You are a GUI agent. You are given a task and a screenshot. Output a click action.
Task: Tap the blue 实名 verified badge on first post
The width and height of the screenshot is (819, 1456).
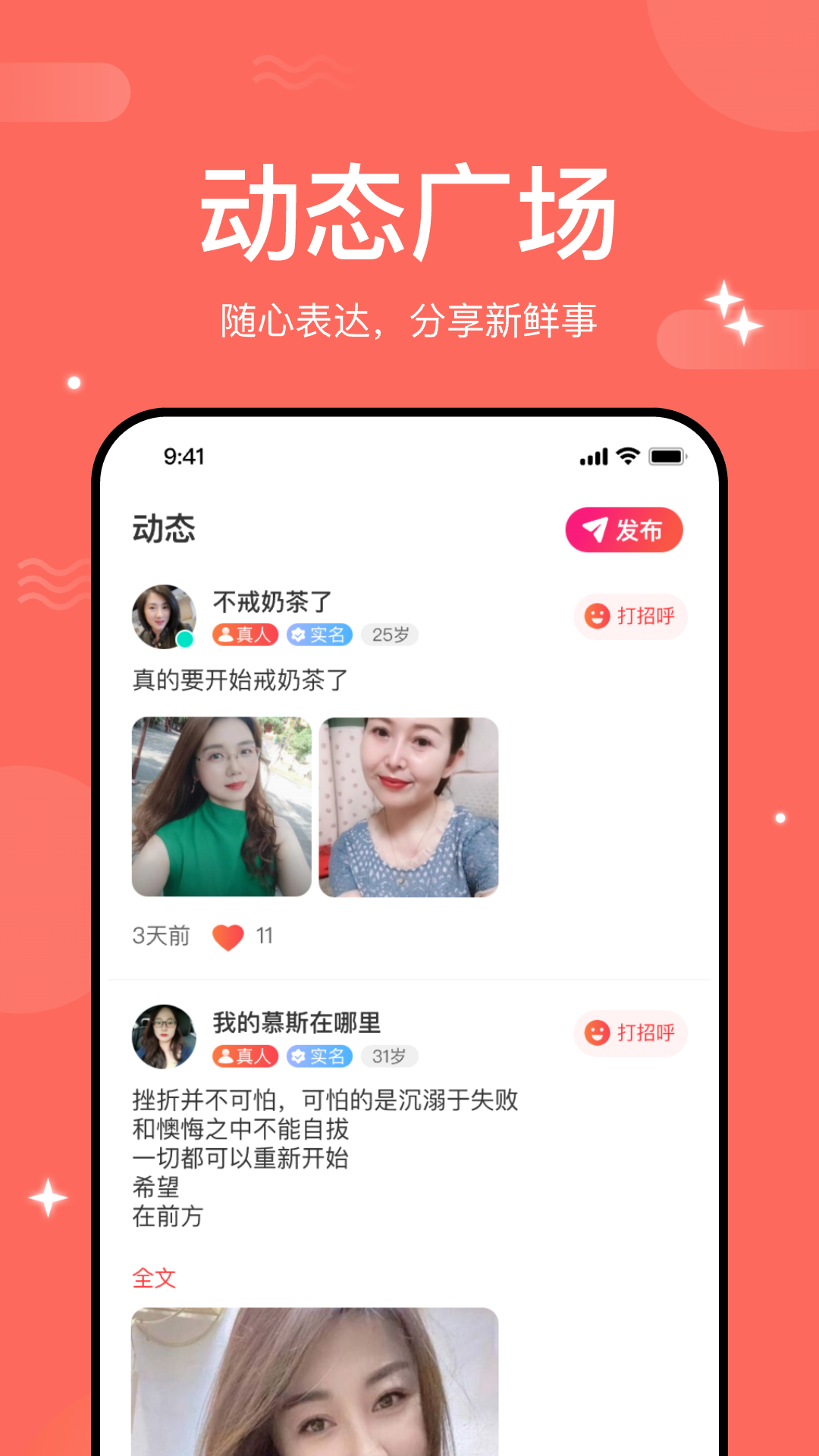click(321, 635)
